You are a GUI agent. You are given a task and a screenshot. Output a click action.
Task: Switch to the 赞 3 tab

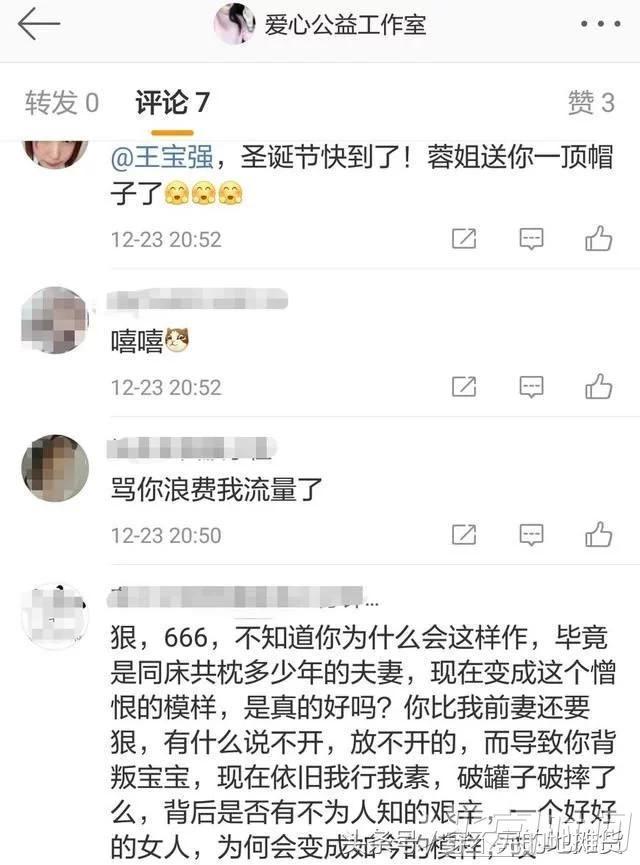590,102
